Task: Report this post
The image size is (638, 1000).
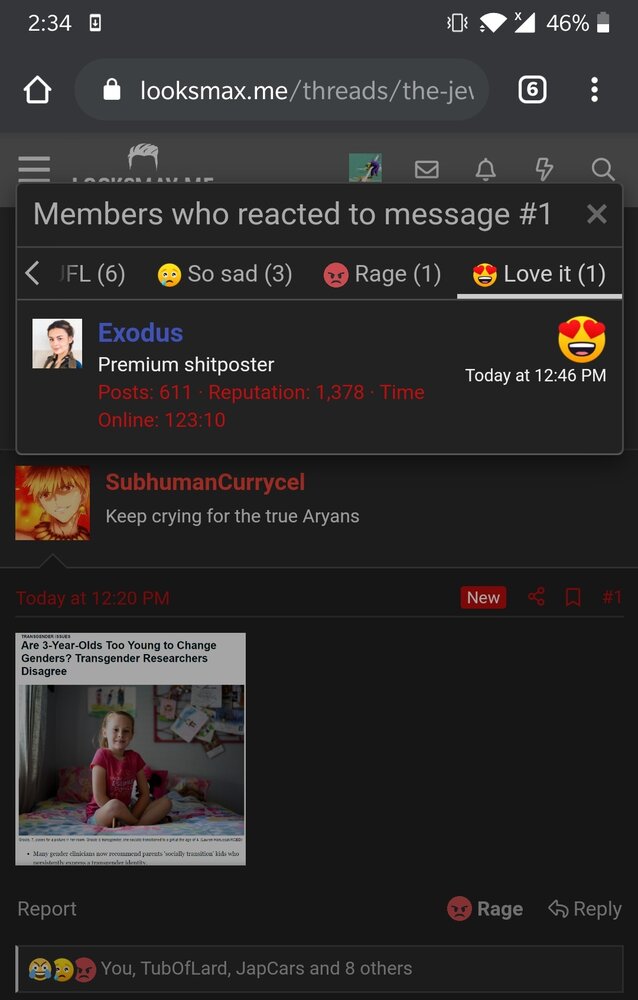Action: [47, 909]
